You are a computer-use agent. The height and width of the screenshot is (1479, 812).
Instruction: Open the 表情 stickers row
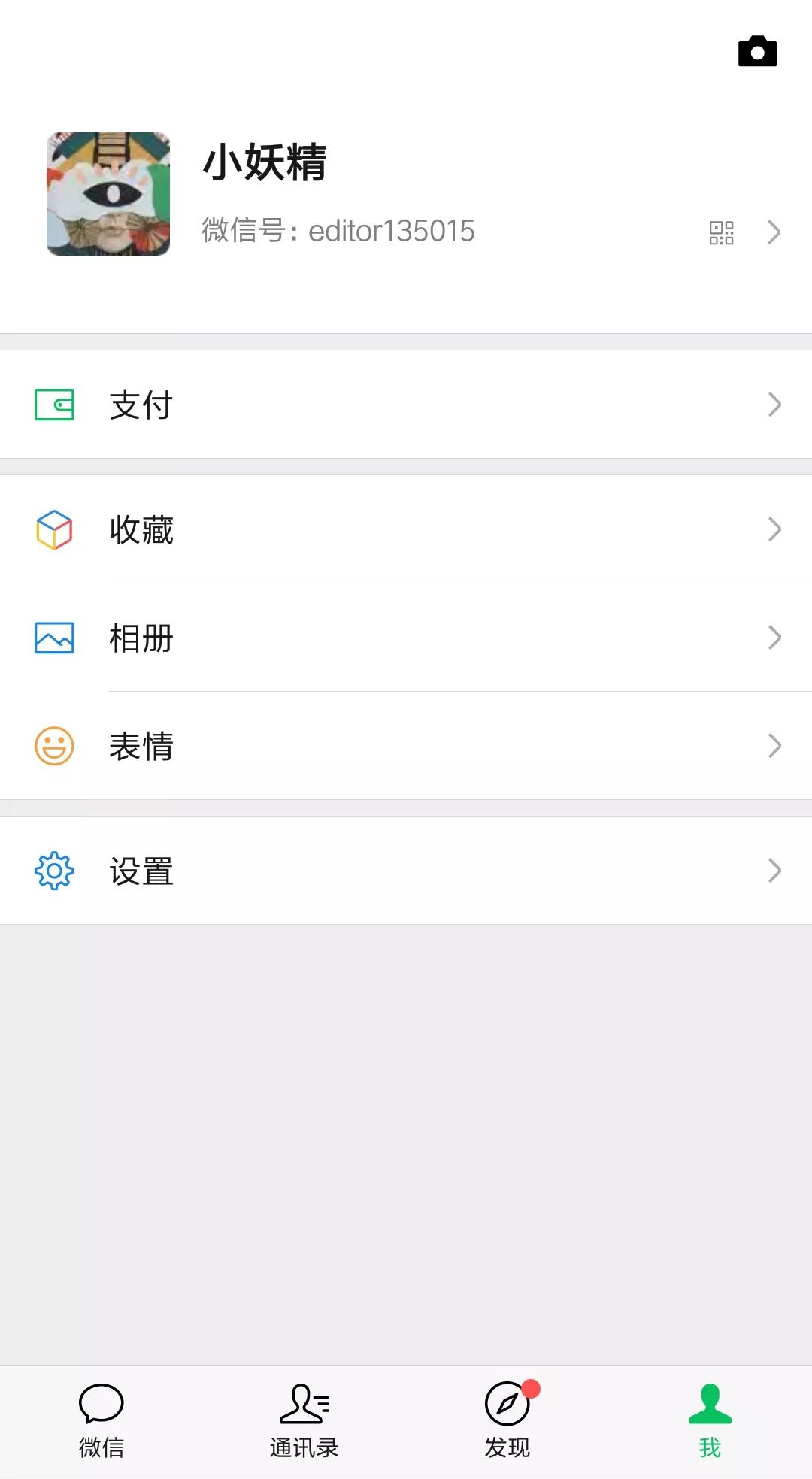[406, 746]
